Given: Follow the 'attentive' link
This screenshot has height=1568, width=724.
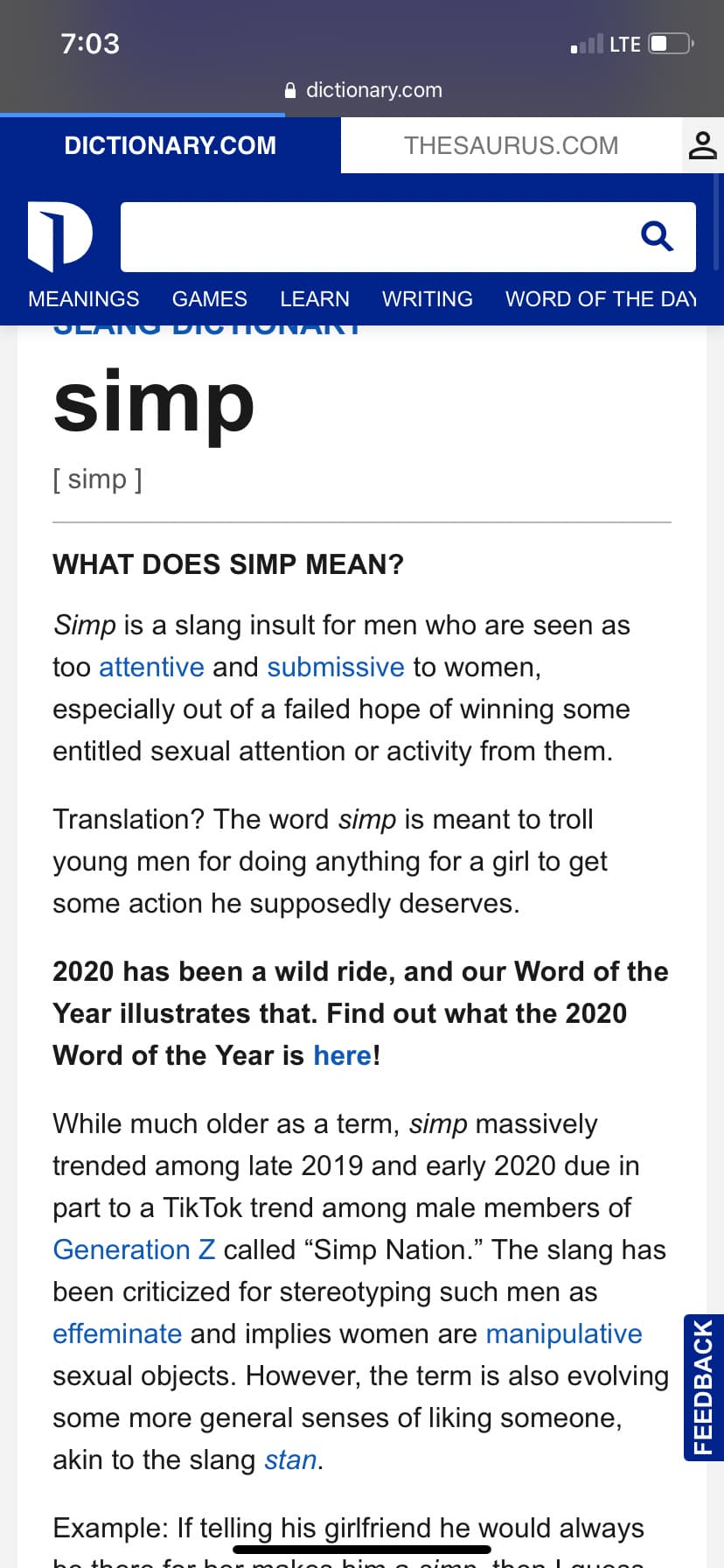Looking at the screenshot, I should click(151, 667).
